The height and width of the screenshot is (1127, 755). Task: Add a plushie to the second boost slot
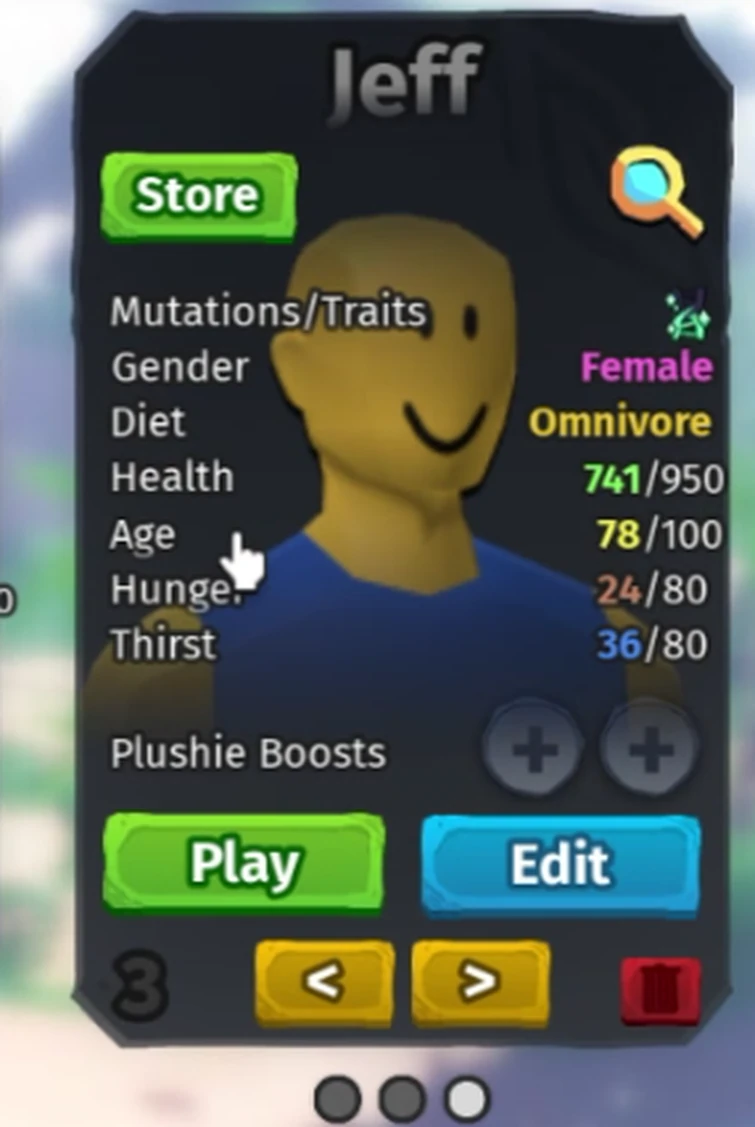651,750
